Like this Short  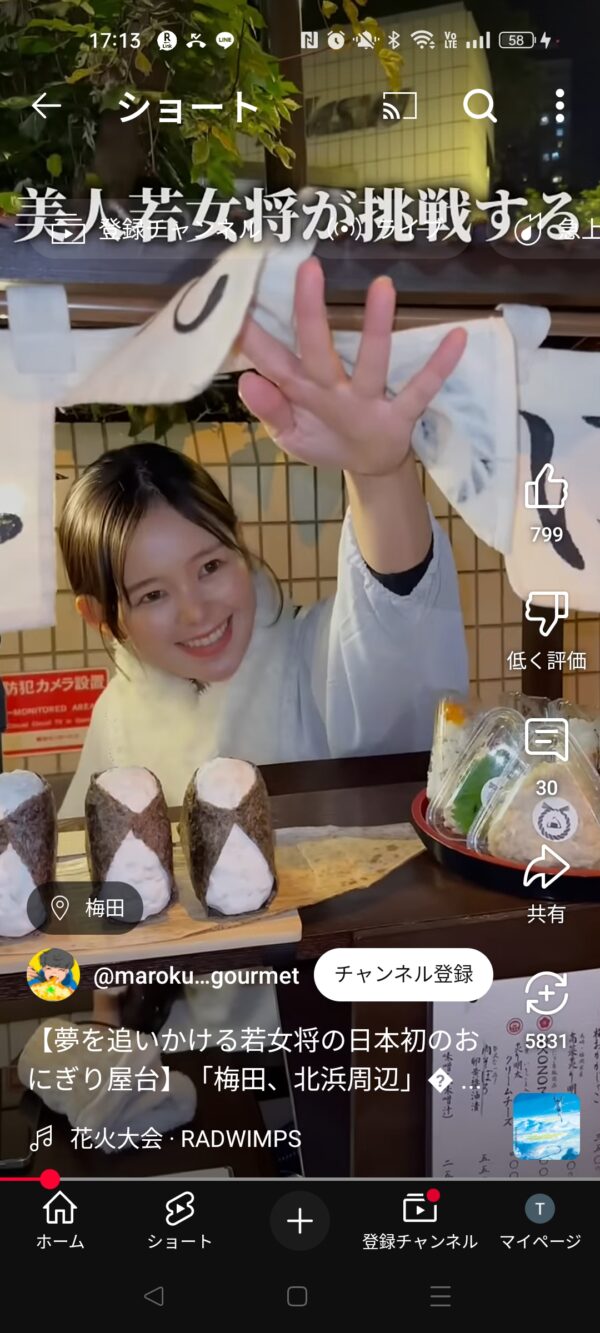546,490
